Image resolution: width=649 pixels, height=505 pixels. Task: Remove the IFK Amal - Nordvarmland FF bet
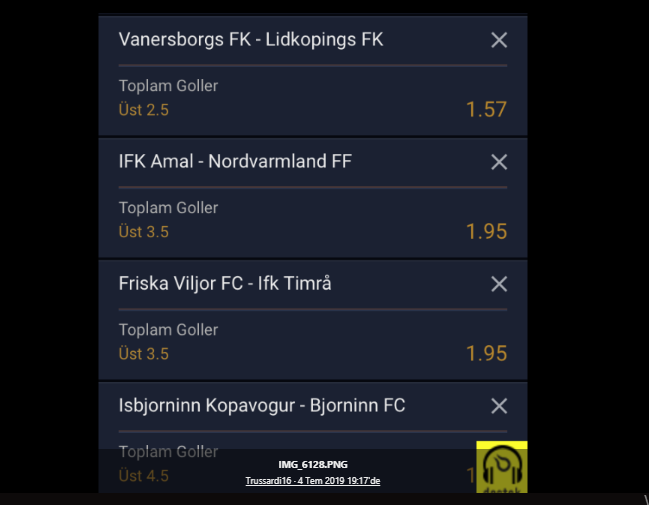(499, 162)
